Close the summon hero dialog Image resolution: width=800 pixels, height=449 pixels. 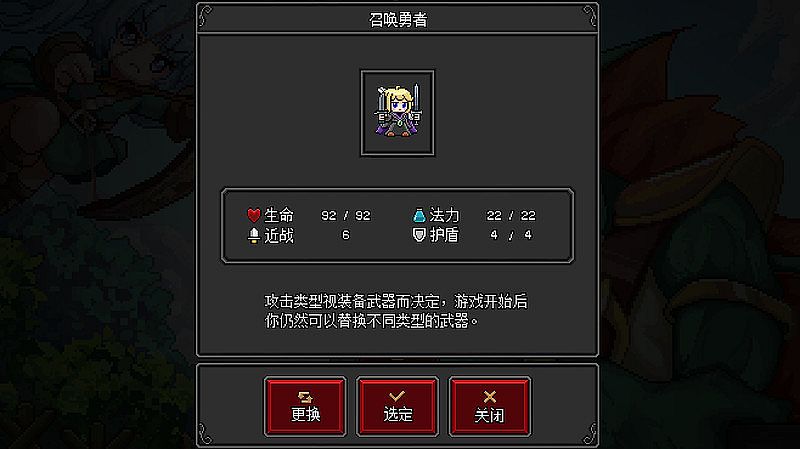489,406
